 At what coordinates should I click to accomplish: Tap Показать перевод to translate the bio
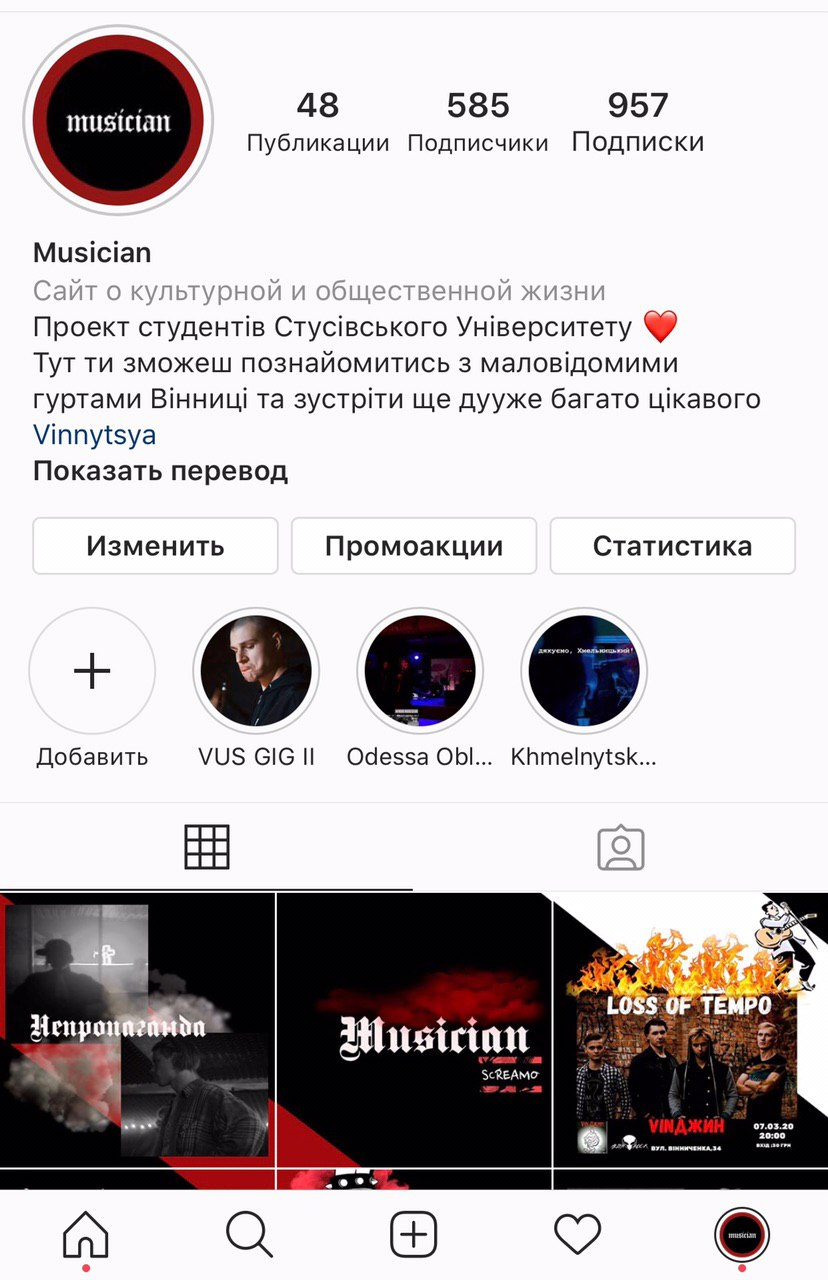[160, 470]
